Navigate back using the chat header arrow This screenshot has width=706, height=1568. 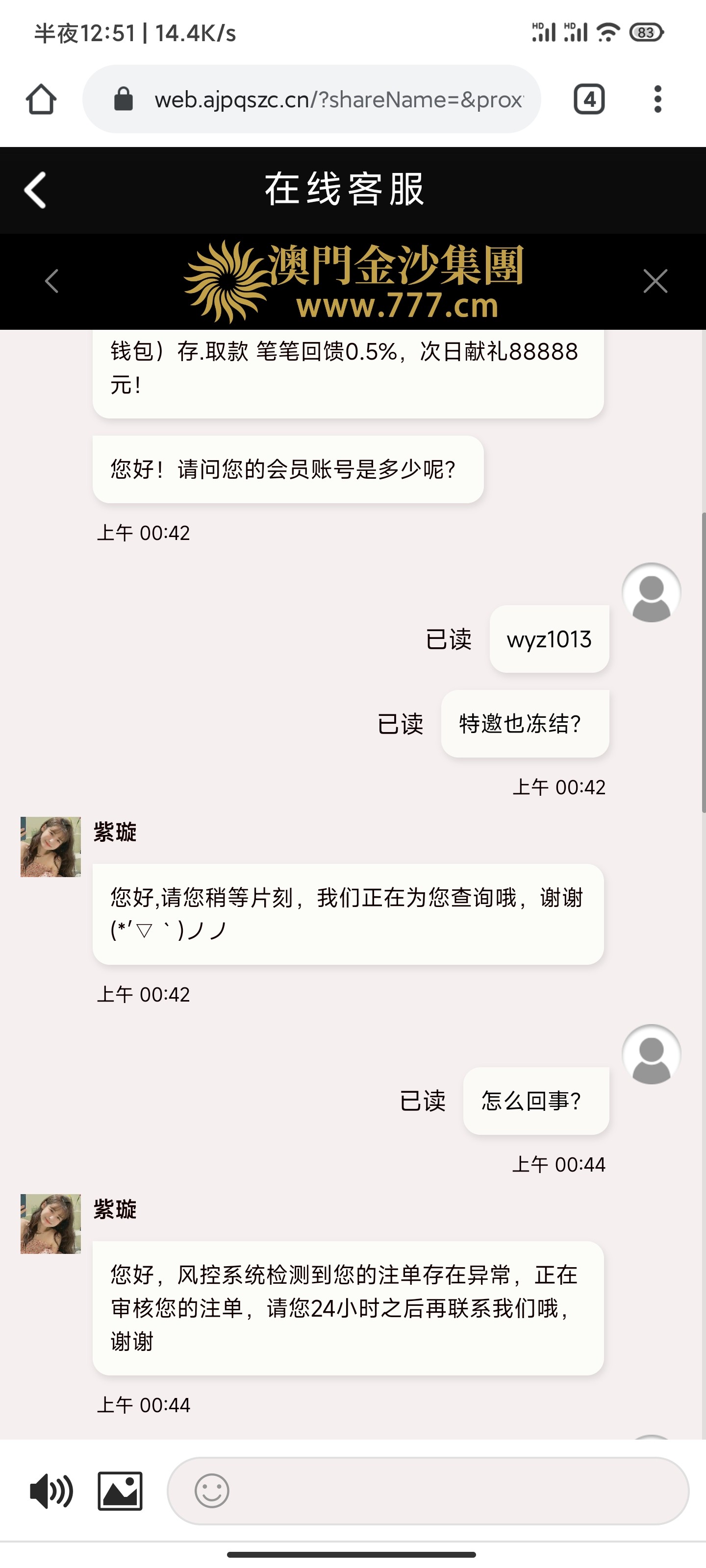(35, 190)
